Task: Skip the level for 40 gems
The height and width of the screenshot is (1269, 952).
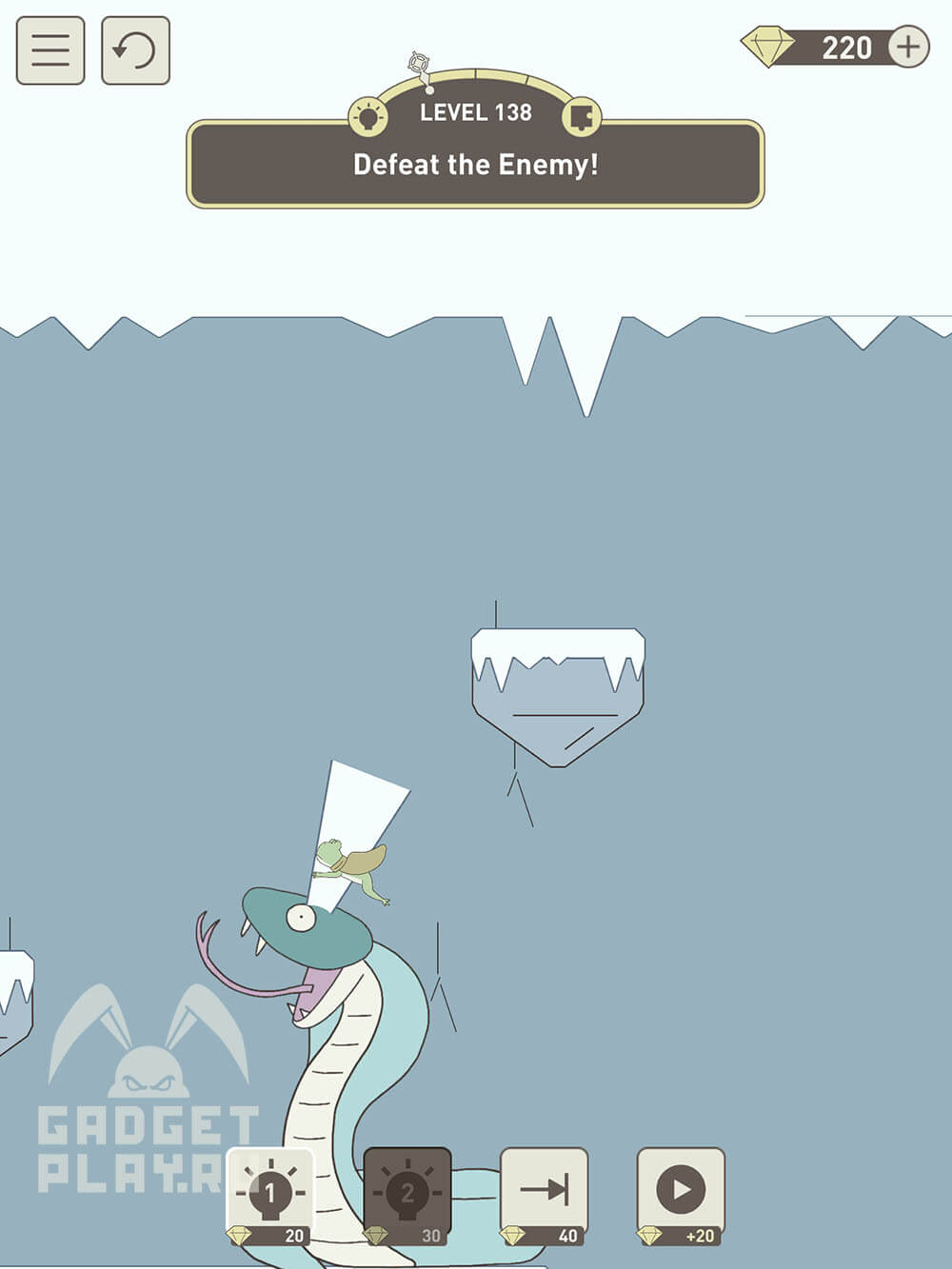Action: (x=545, y=1196)
